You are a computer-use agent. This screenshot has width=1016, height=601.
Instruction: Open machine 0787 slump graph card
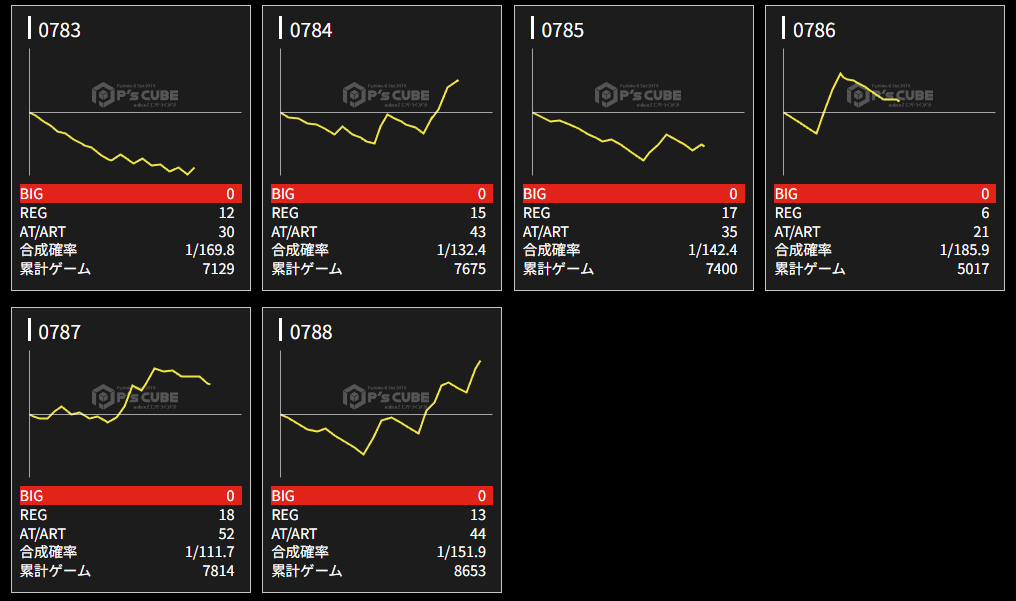click(x=130, y=450)
